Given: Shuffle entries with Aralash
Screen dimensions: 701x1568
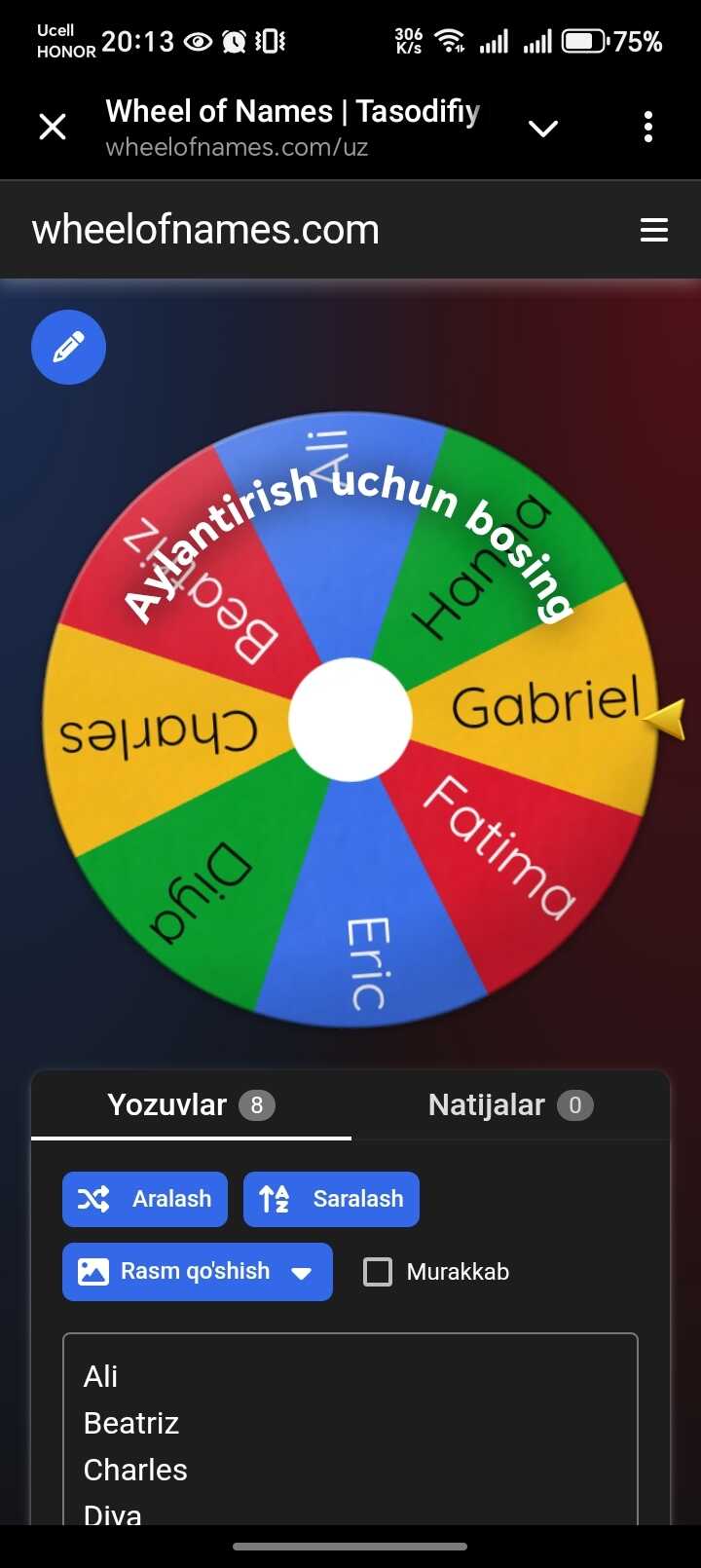Looking at the screenshot, I should pos(145,1199).
